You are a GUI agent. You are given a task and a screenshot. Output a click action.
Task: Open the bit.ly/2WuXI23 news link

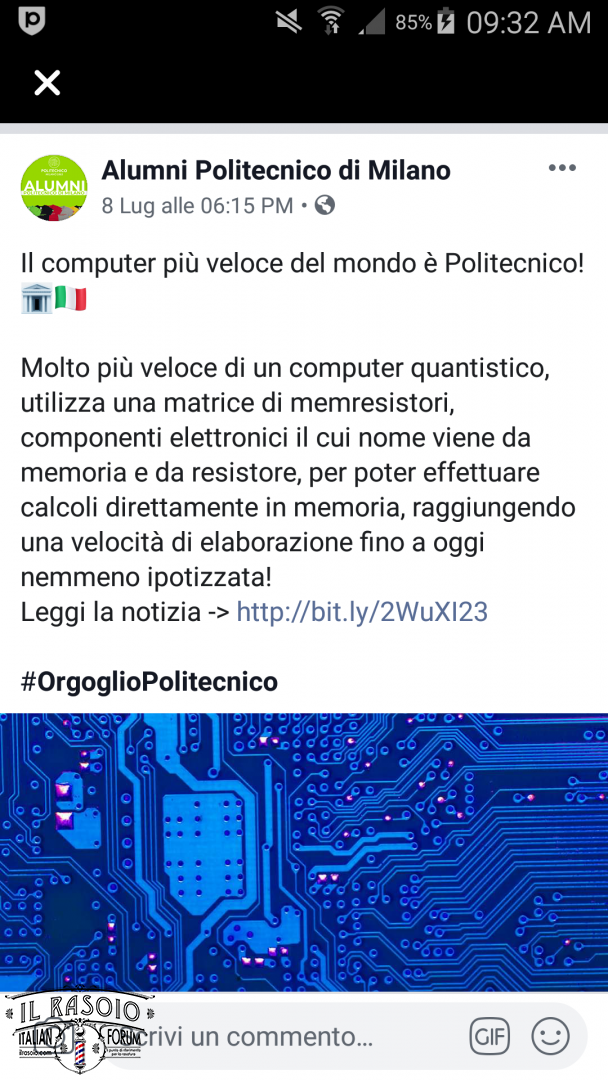click(362, 612)
